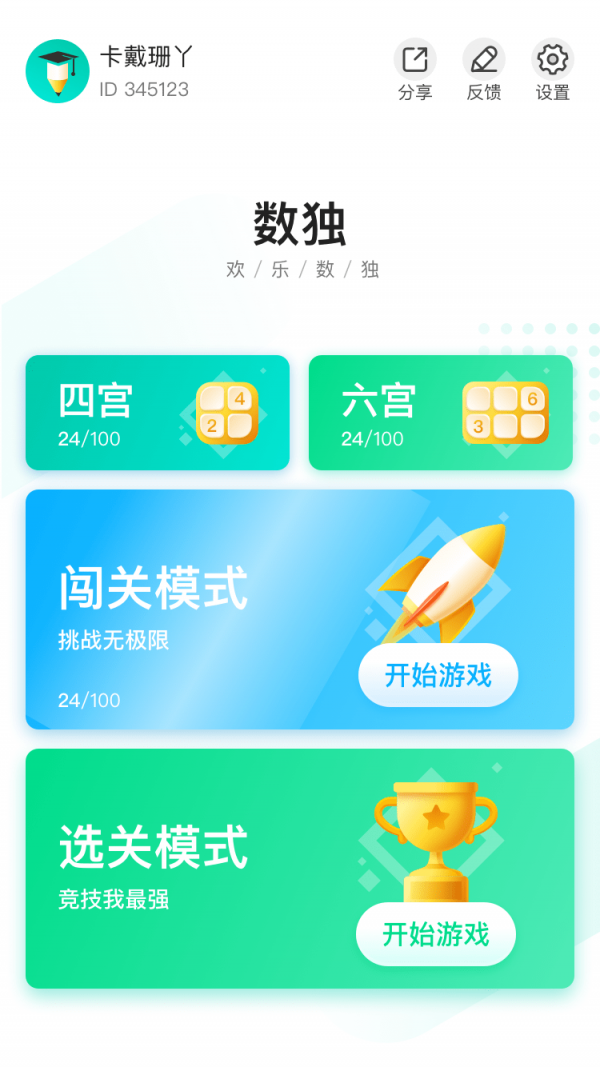This screenshot has width=600, height=1067.
Task: Tap the 分享 share icon
Action: coord(414,61)
